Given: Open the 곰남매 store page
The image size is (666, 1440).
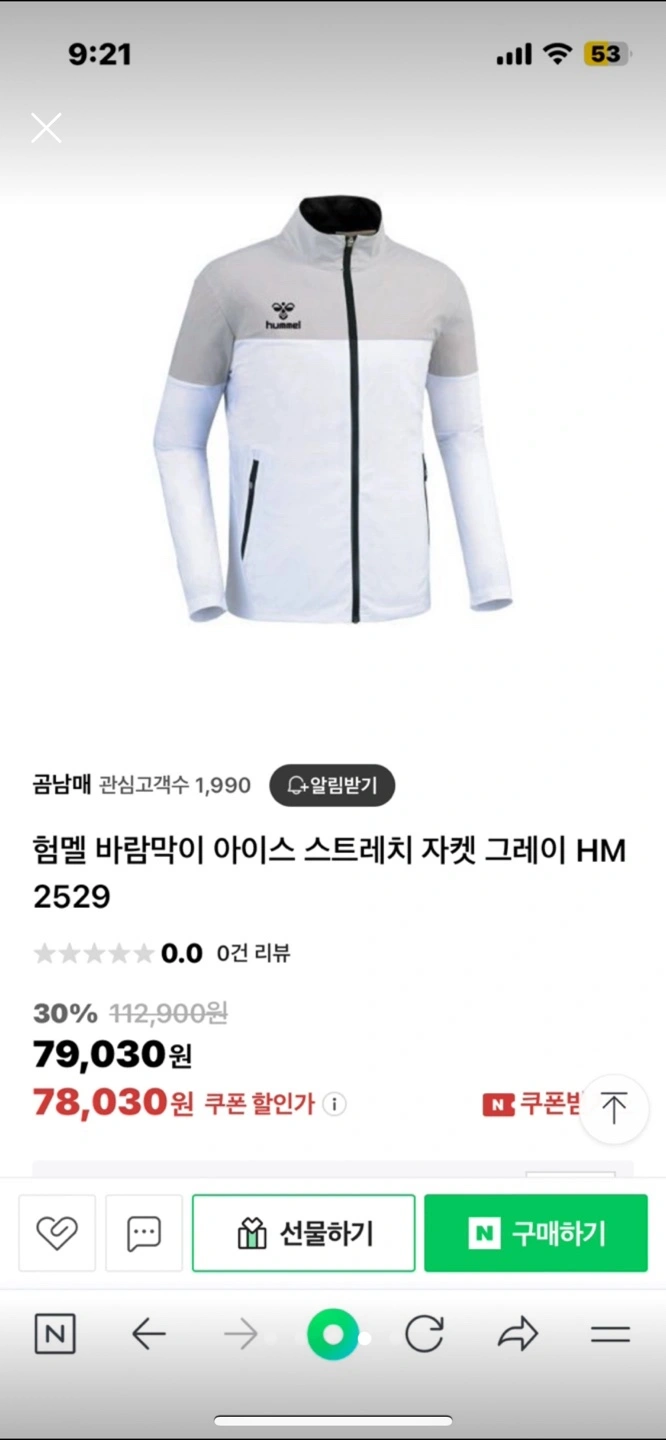Looking at the screenshot, I should click(62, 785).
